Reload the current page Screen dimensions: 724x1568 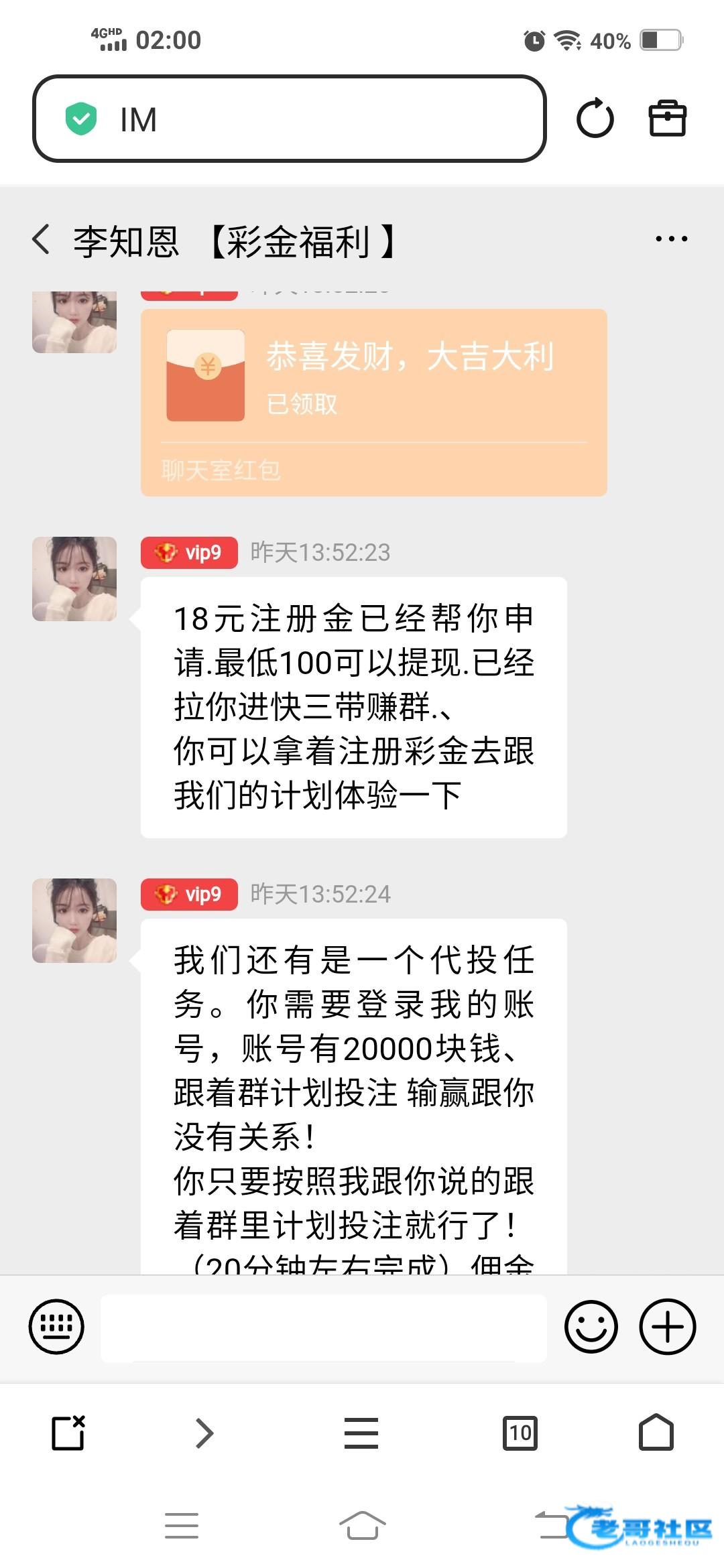coord(595,119)
